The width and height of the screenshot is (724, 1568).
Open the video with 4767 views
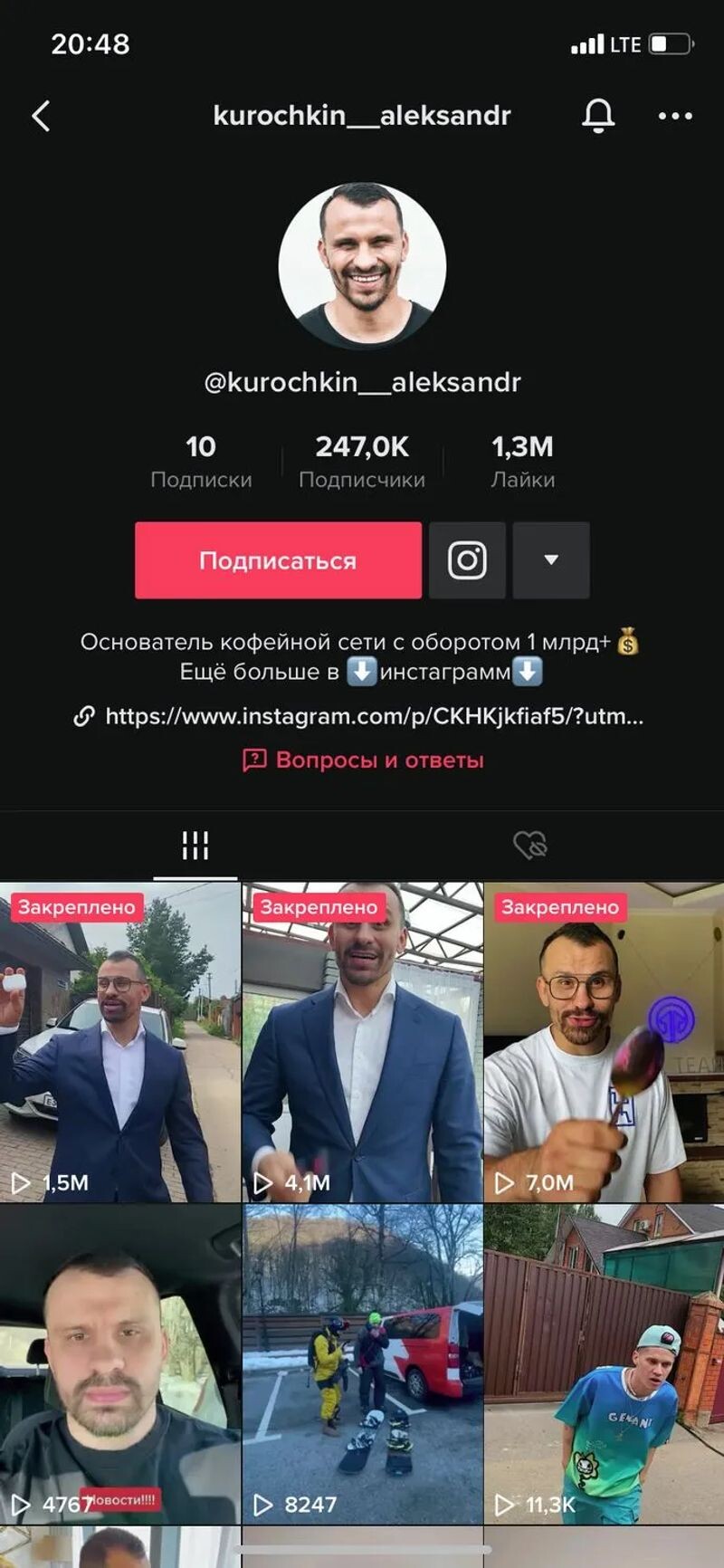pyautogui.click(x=119, y=1362)
